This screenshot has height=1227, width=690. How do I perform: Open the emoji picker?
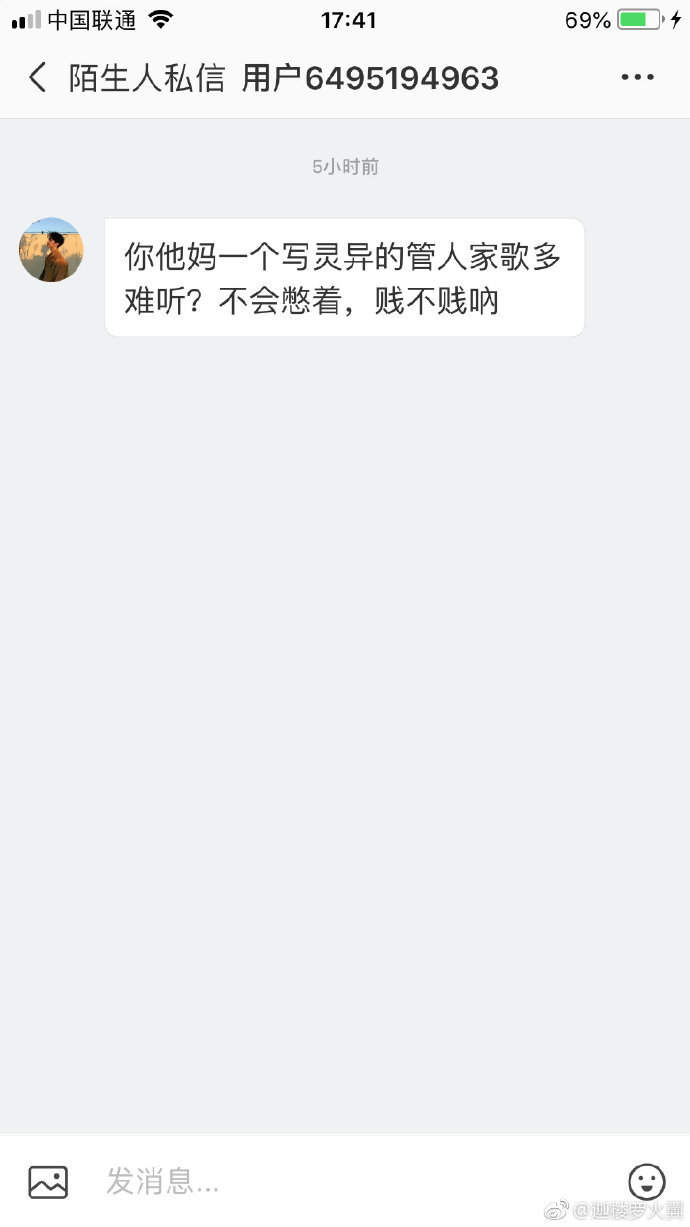(646, 1182)
